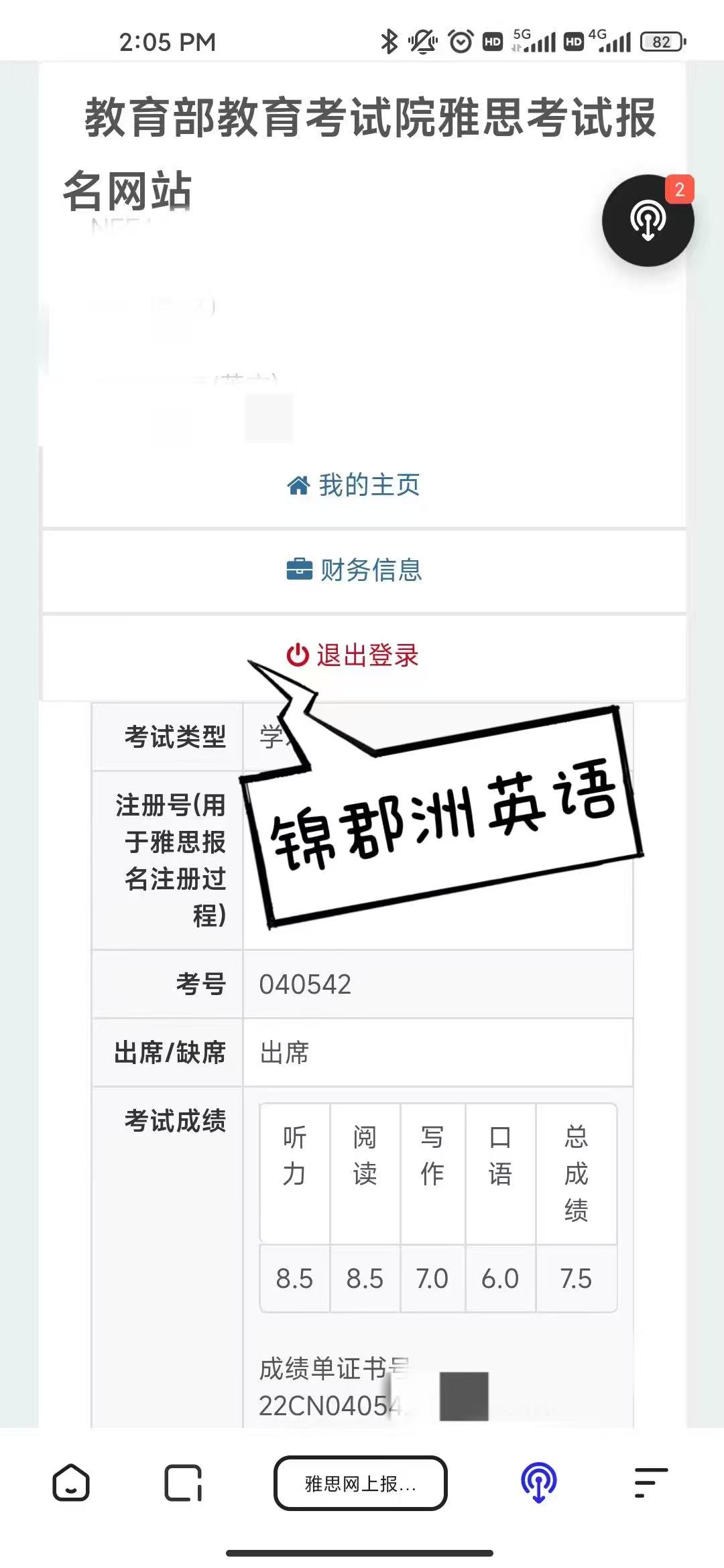Open the blue downloads icon in toolbar
Image resolution: width=724 pixels, height=1568 pixels.
point(538,1482)
